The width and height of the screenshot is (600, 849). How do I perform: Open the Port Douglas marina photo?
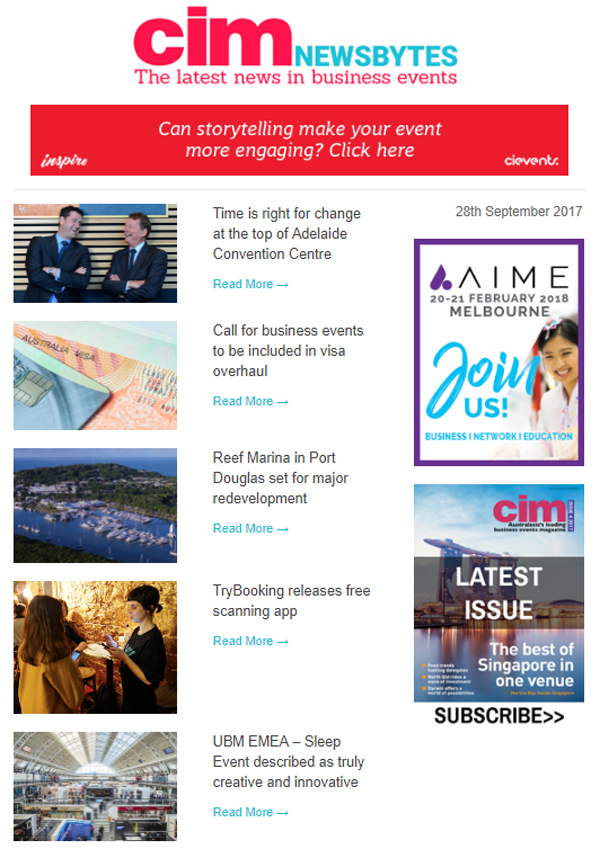pos(95,505)
